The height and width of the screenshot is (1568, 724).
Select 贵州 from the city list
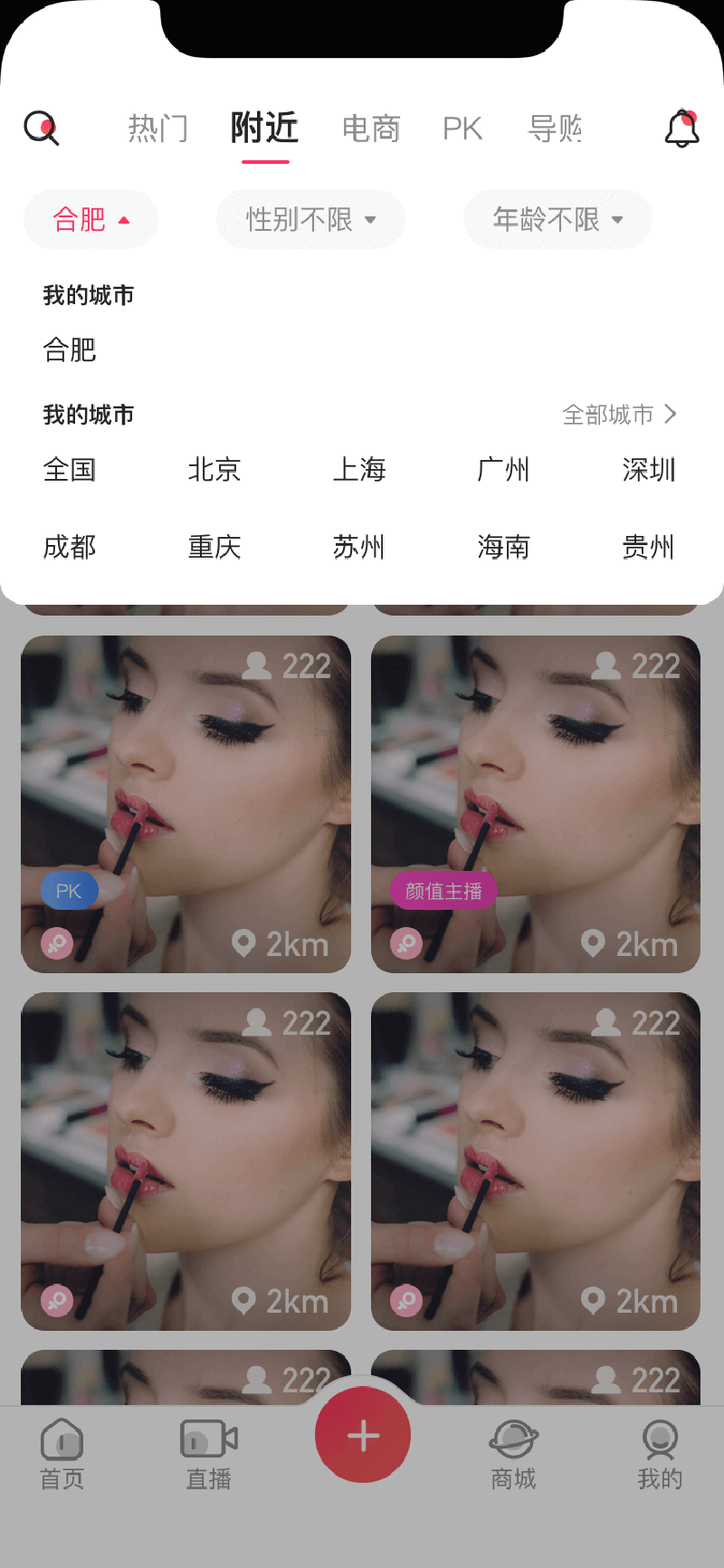(x=649, y=547)
